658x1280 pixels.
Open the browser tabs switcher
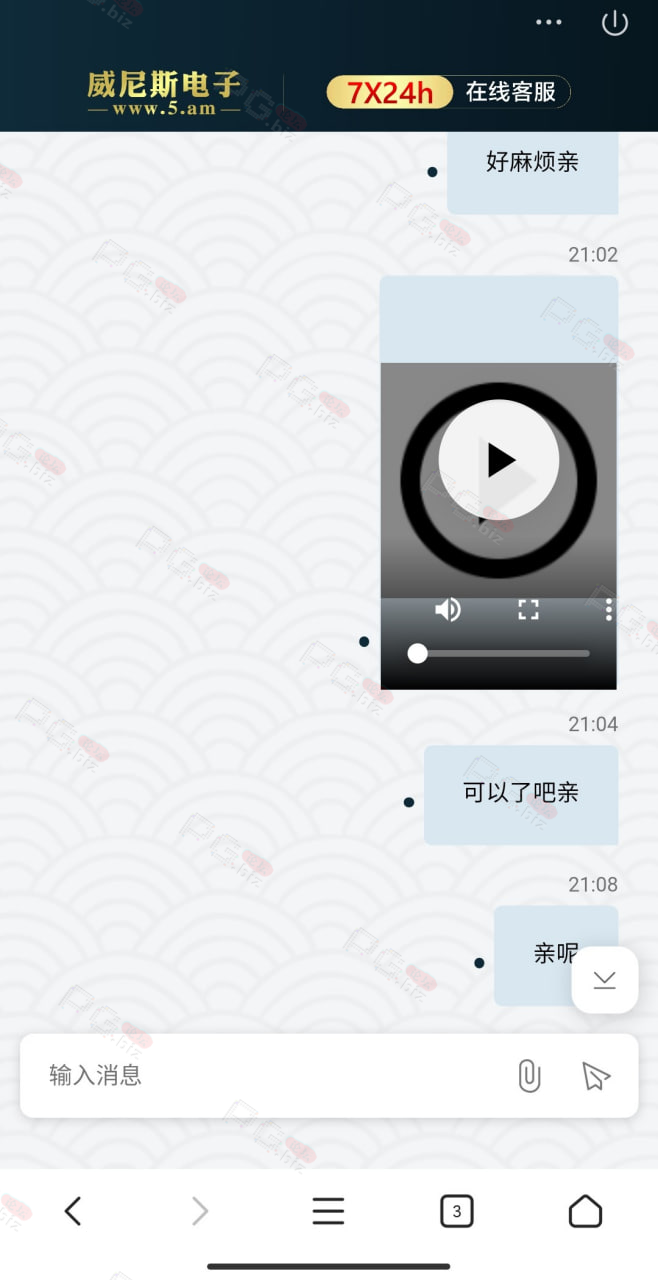coord(457,1211)
